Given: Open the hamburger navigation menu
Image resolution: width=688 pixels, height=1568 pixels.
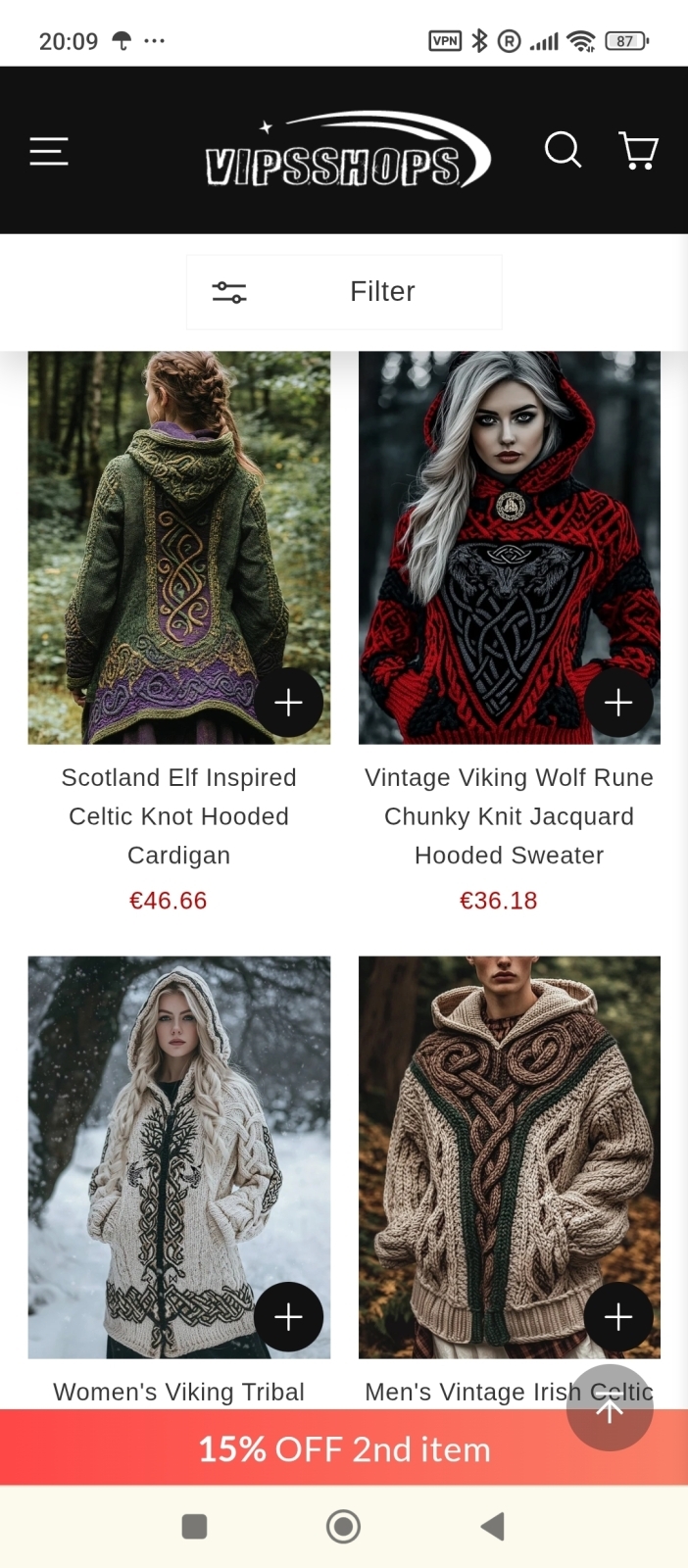Looking at the screenshot, I should coord(49,151).
